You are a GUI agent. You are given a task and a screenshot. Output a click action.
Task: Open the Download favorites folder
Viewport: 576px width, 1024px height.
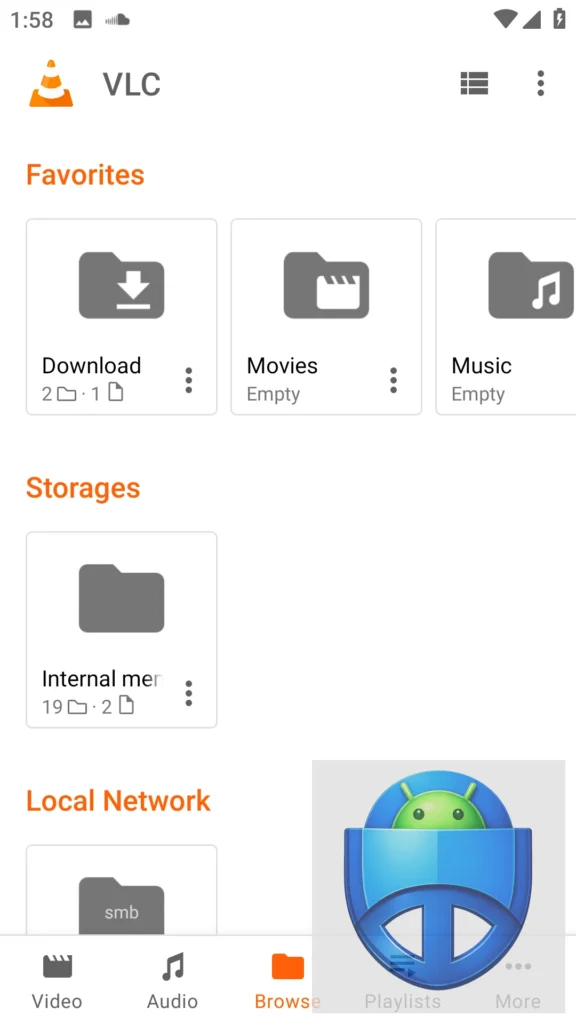[121, 317]
